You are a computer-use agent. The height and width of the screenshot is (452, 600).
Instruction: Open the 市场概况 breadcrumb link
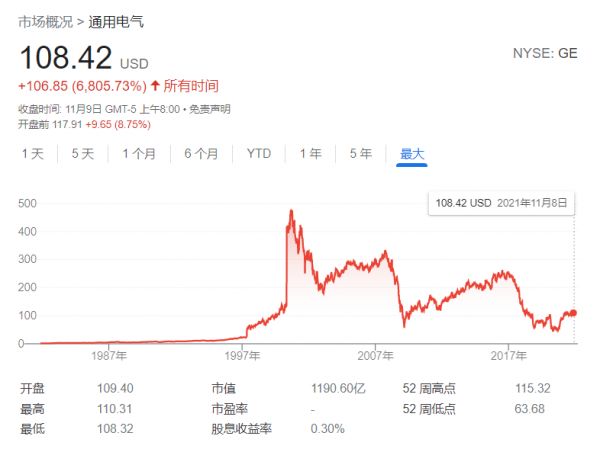point(41,21)
